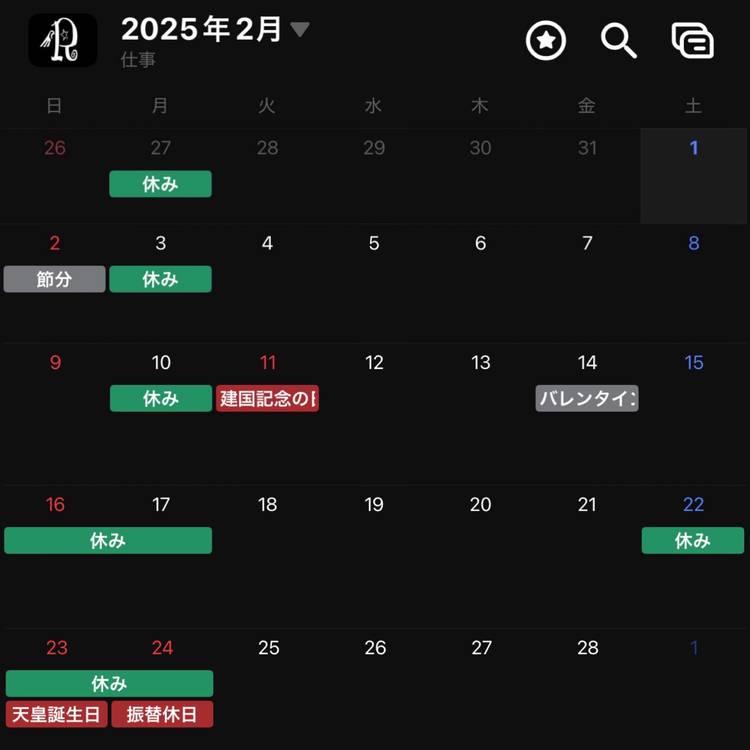The width and height of the screenshot is (750, 750).
Task: Open the 天皇誕生日 holiday on February 23
Action: pyautogui.click(x=56, y=715)
